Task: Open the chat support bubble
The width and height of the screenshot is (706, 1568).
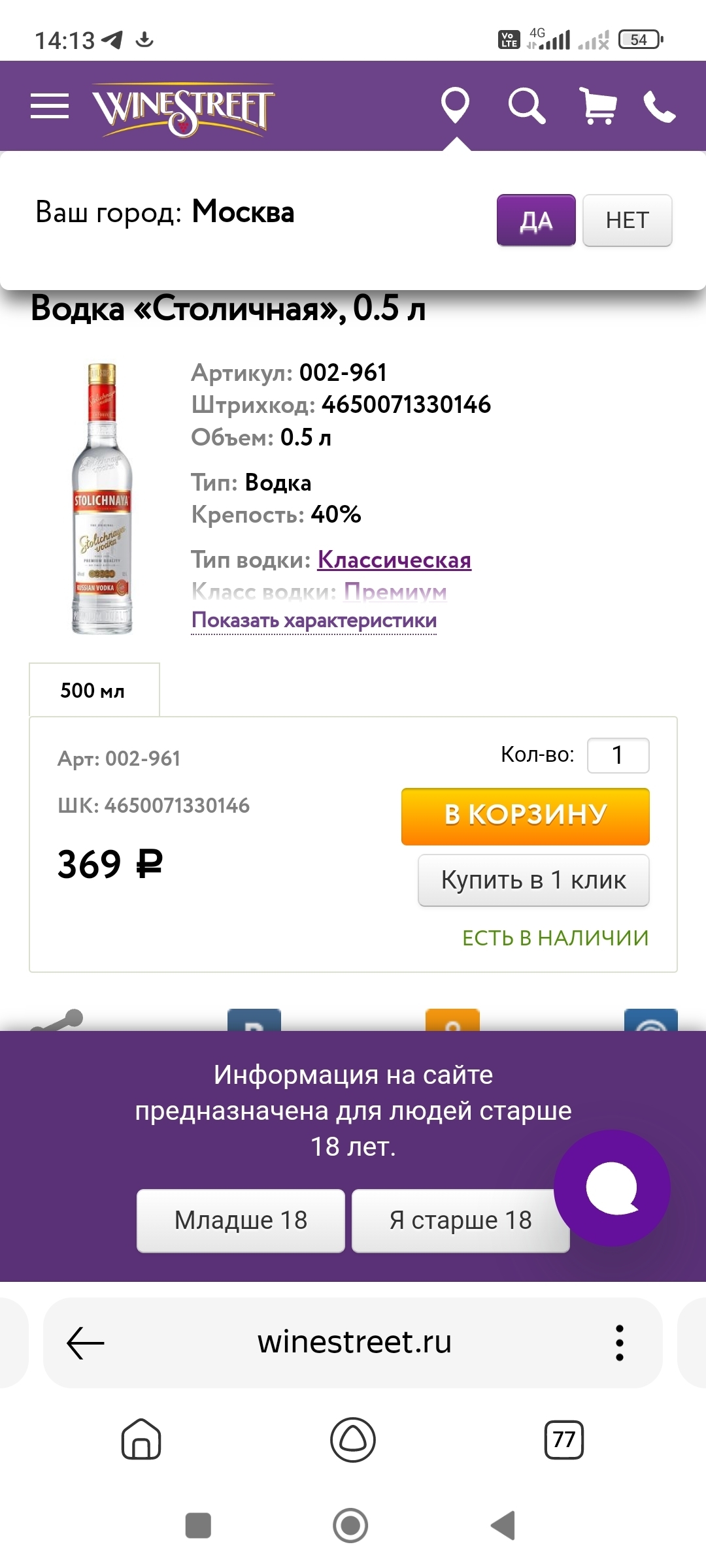Action: 612,1188
